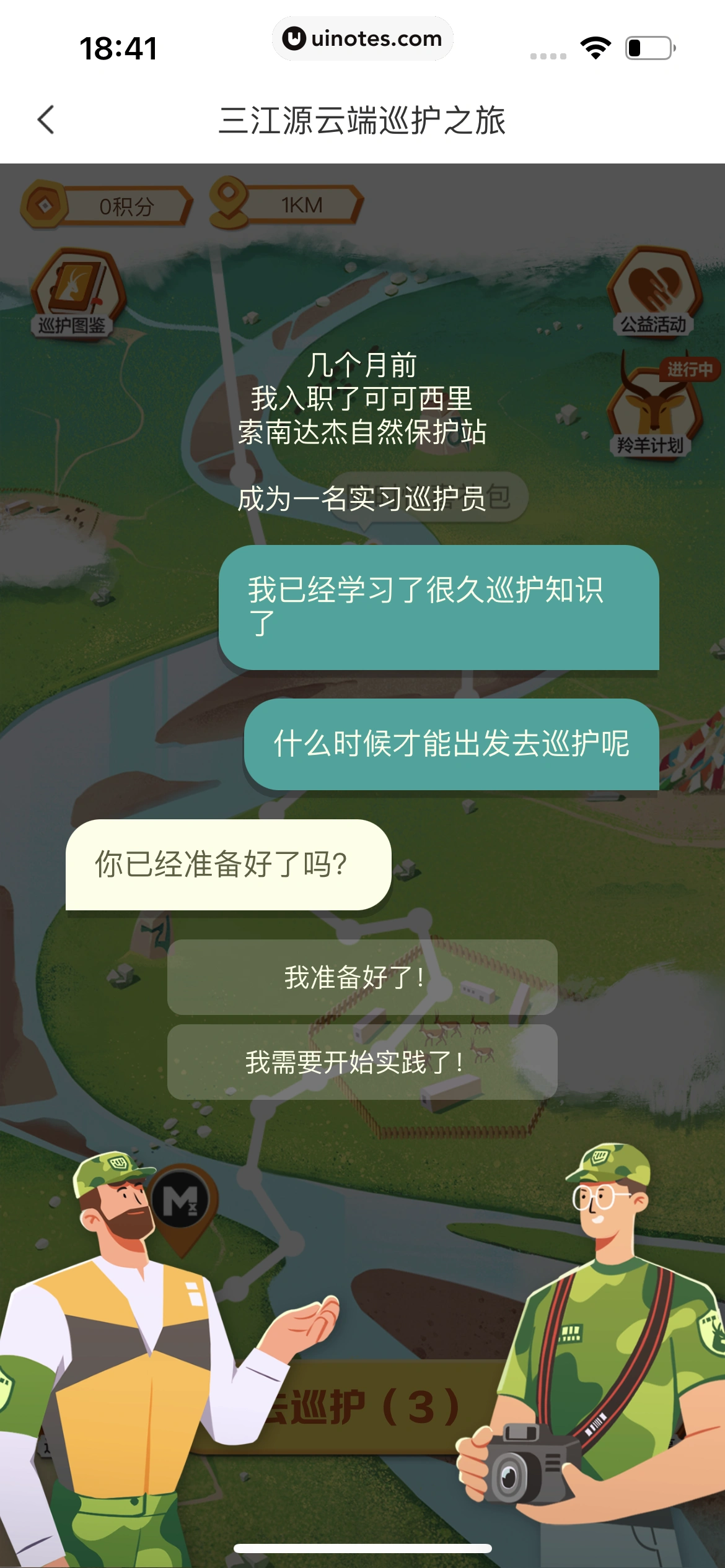
Task: Tap the teal bubble 什么时候才能出发去巡护呢
Action: pos(449,746)
